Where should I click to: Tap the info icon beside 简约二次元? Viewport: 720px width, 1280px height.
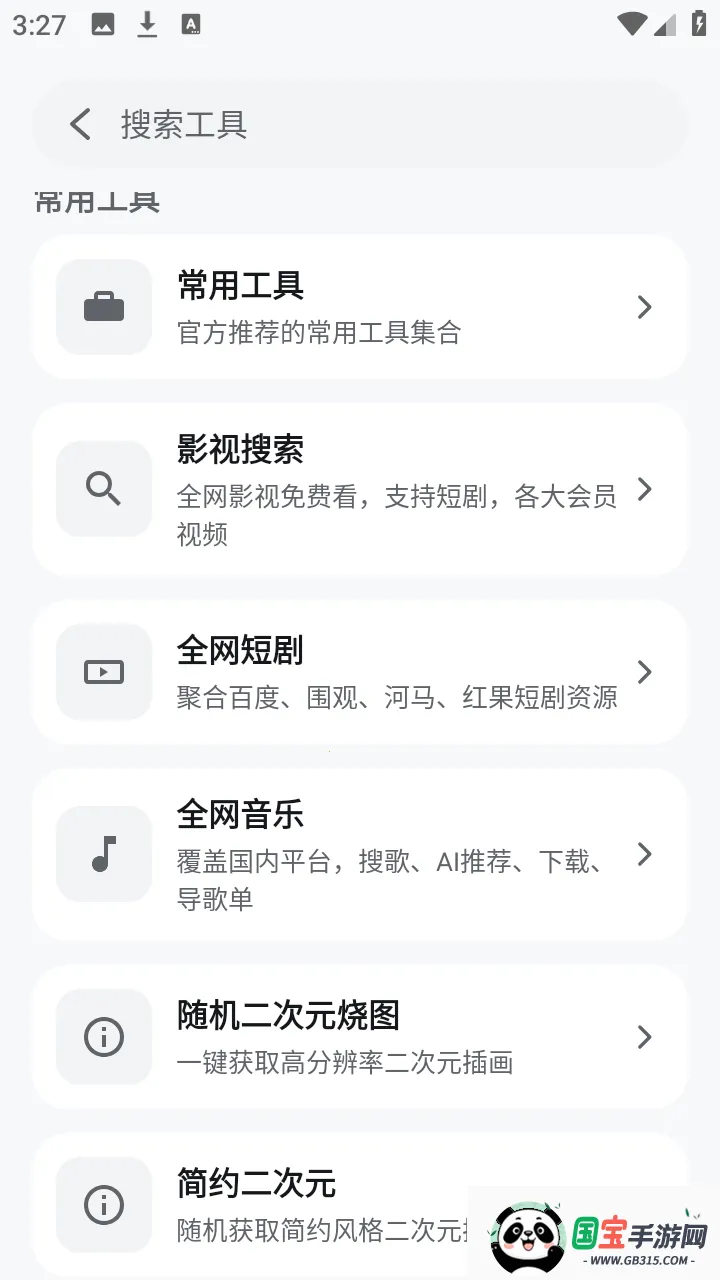[103, 1205]
